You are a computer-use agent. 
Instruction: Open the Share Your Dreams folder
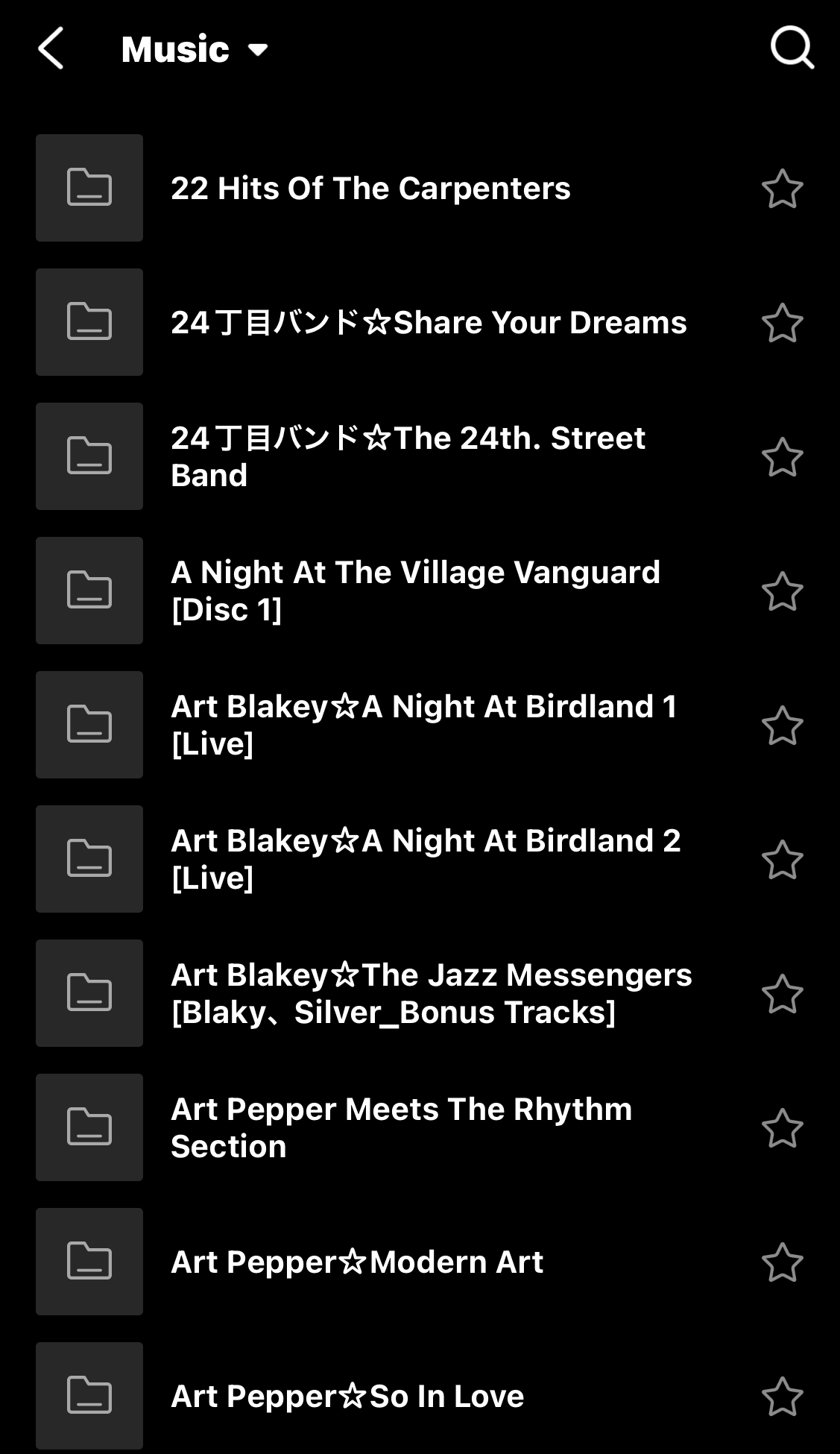pos(429,322)
